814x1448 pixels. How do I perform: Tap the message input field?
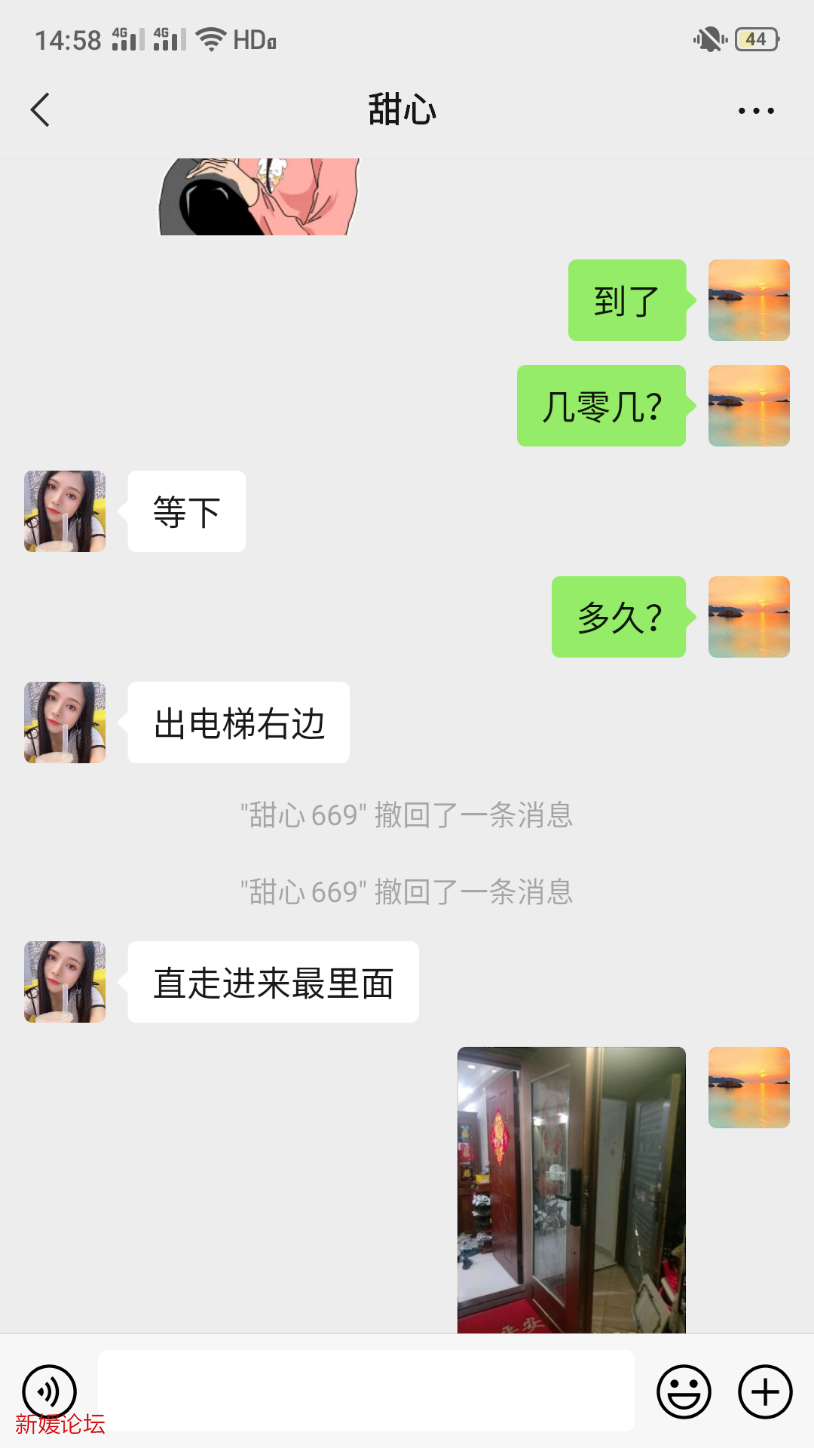coord(366,1391)
